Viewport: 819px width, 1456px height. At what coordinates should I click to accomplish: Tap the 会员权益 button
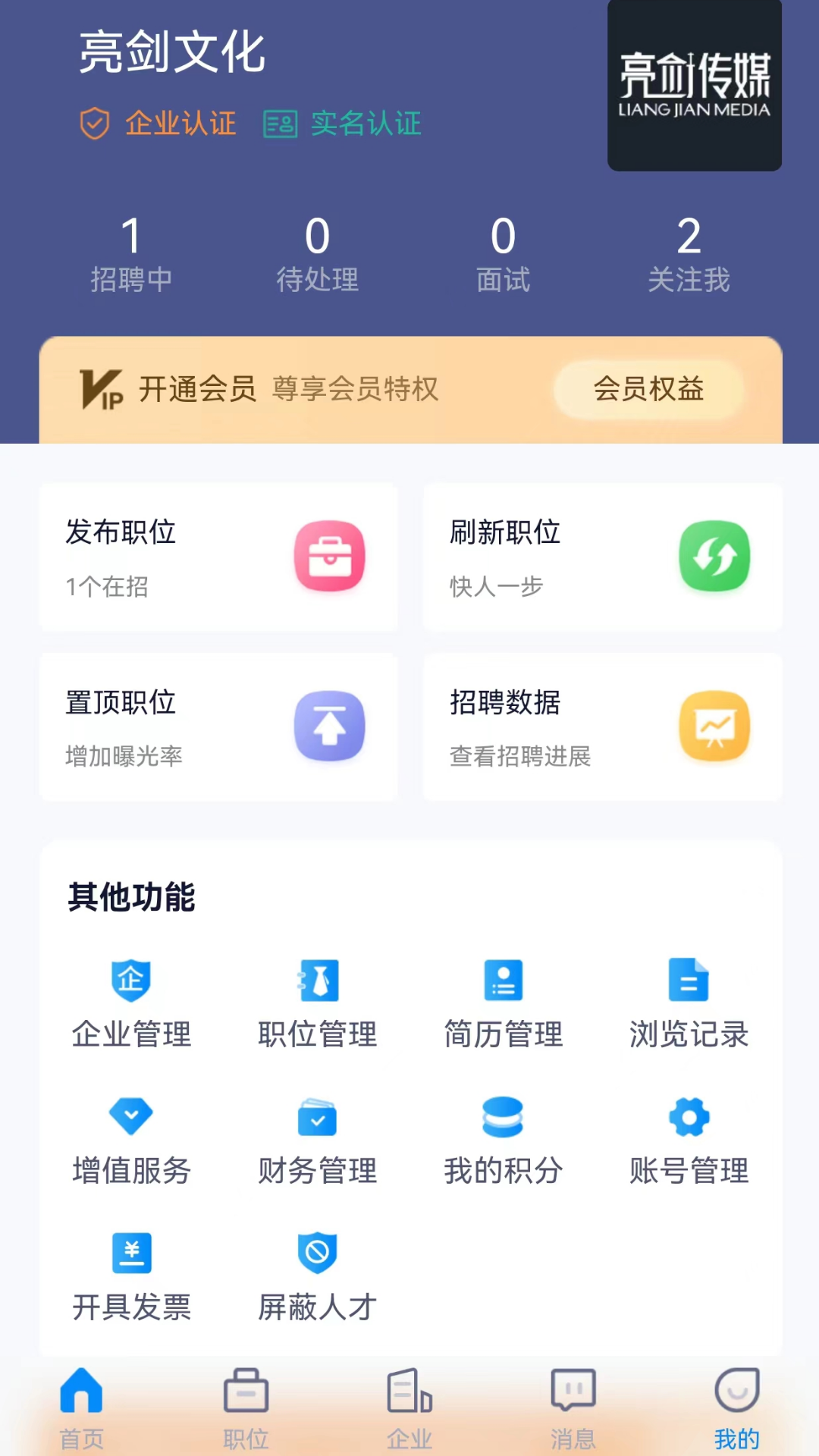pos(648,389)
